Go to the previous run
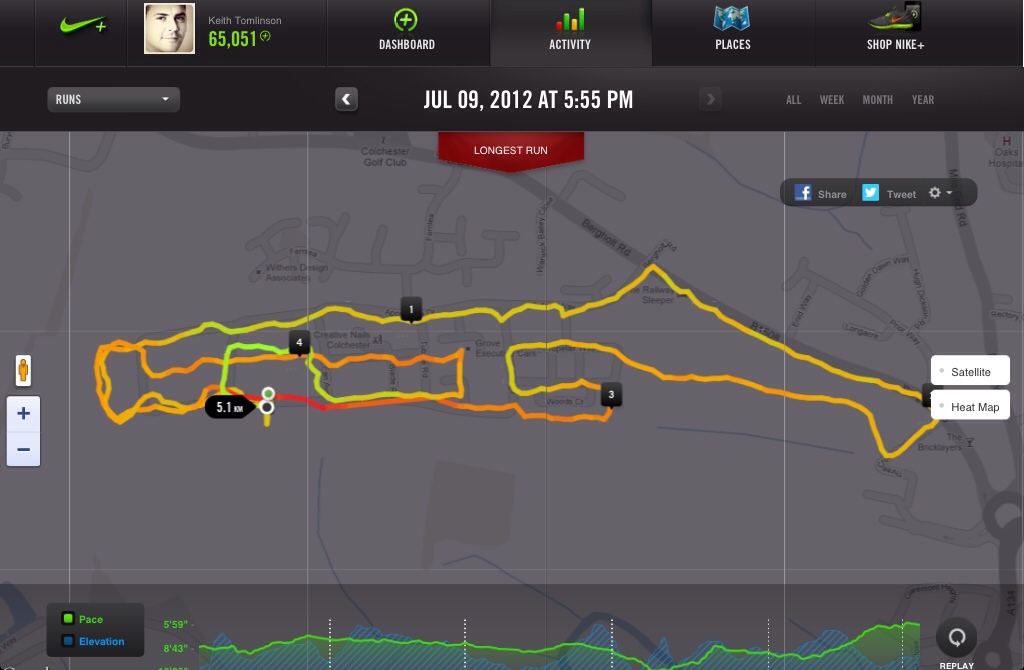 [346, 99]
